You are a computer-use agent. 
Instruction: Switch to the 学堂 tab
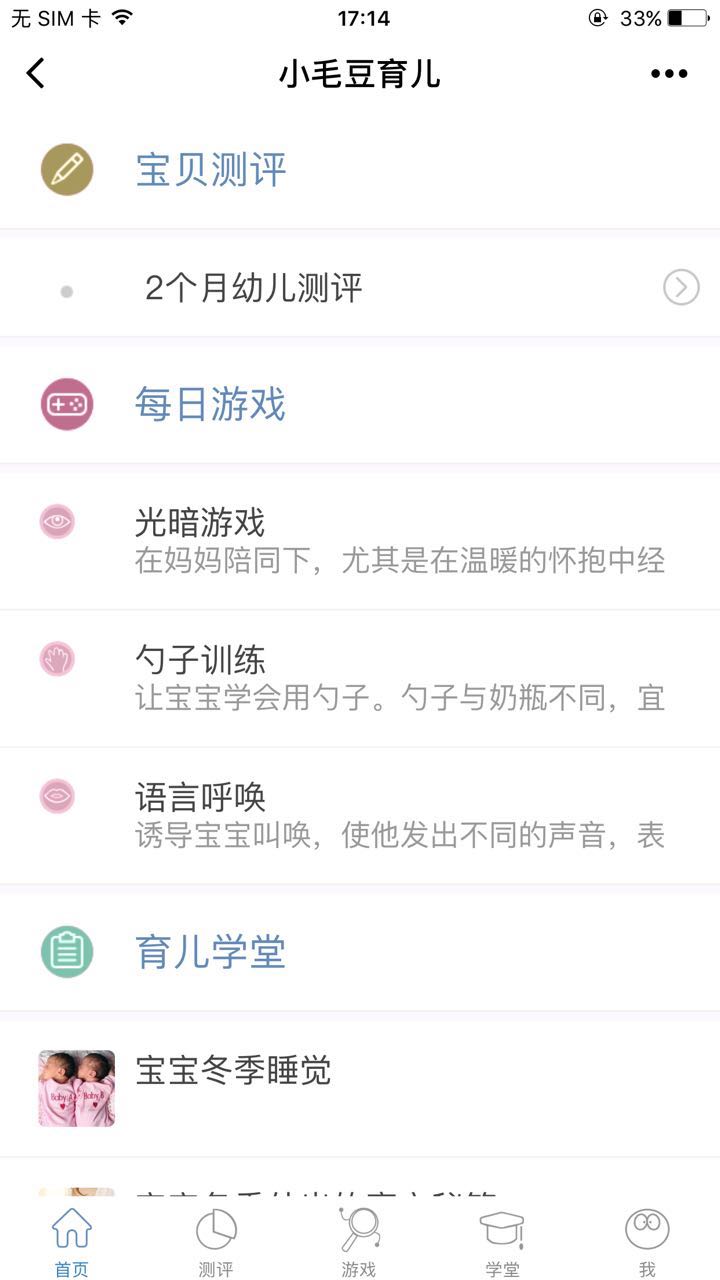click(x=503, y=1242)
